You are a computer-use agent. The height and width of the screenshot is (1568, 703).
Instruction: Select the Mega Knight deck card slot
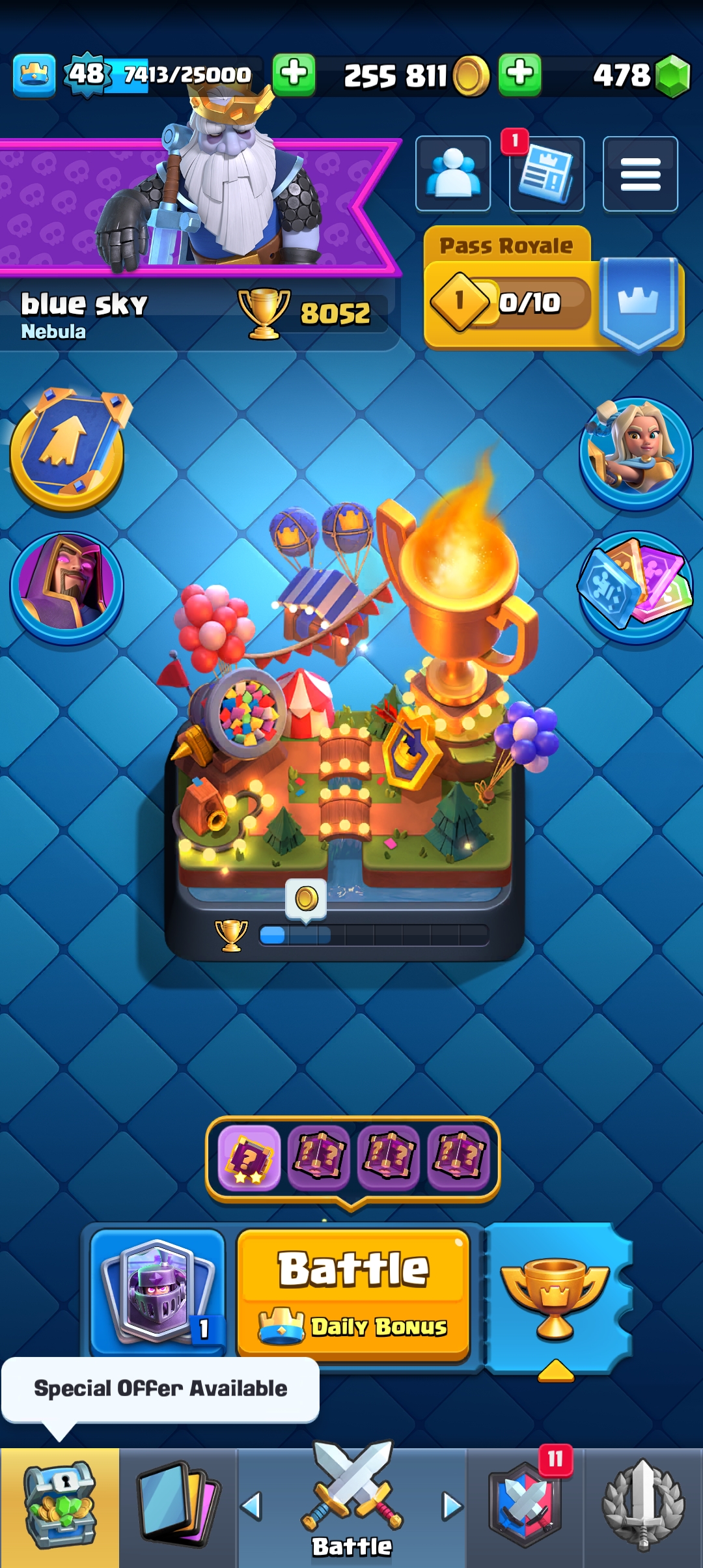(158, 1293)
